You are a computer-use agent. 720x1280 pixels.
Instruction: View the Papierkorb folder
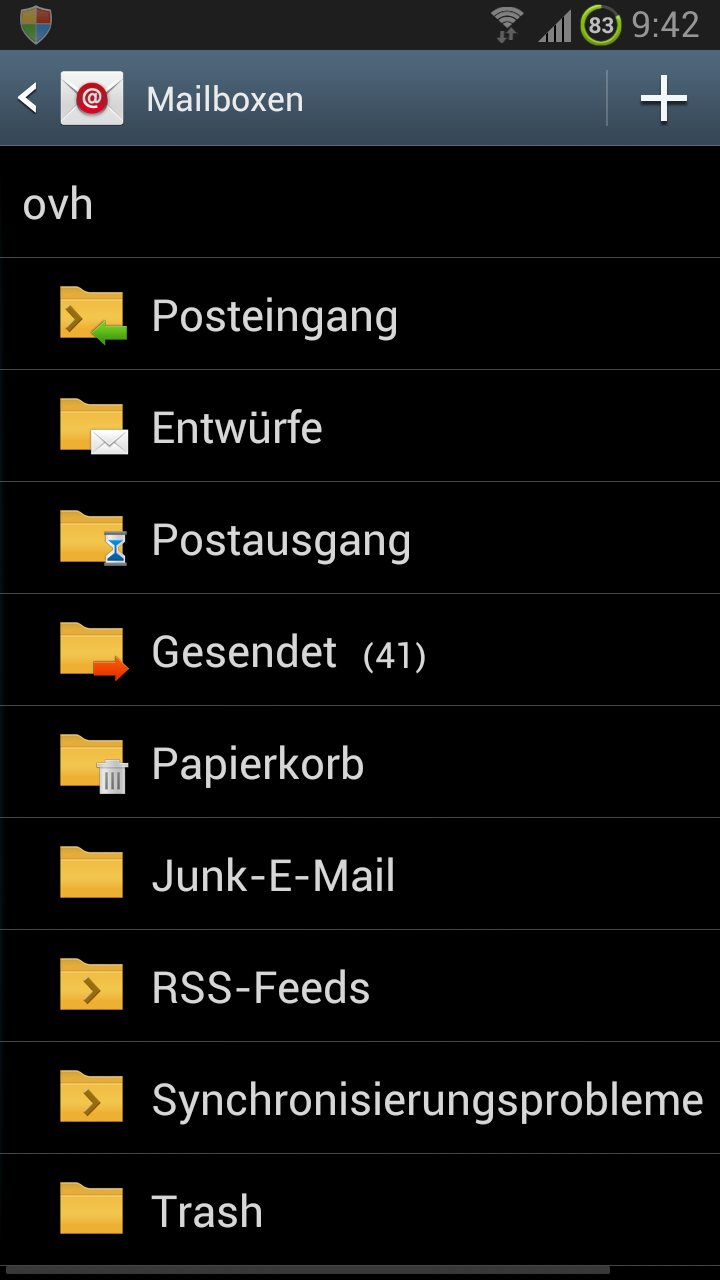tap(258, 764)
